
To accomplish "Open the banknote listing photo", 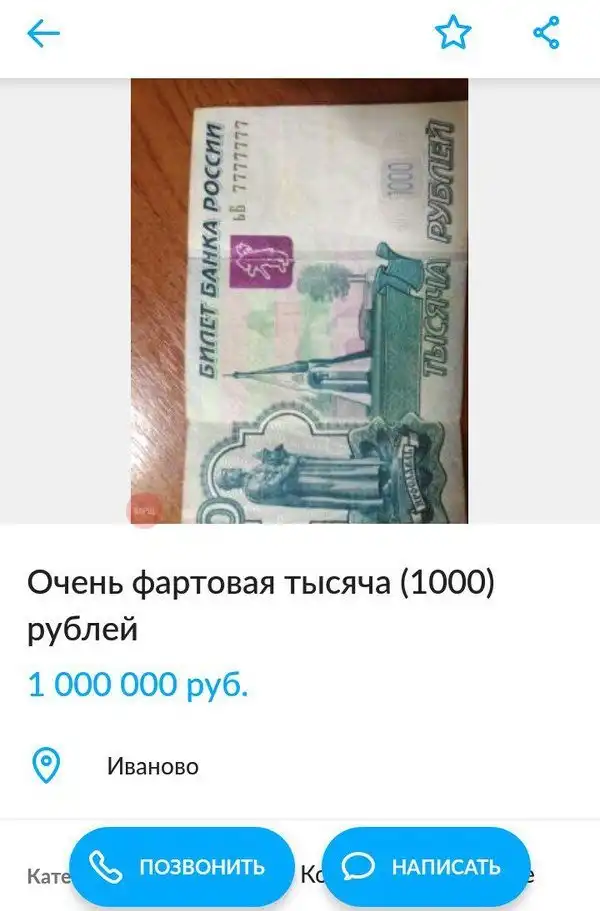I will pos(299,300).
